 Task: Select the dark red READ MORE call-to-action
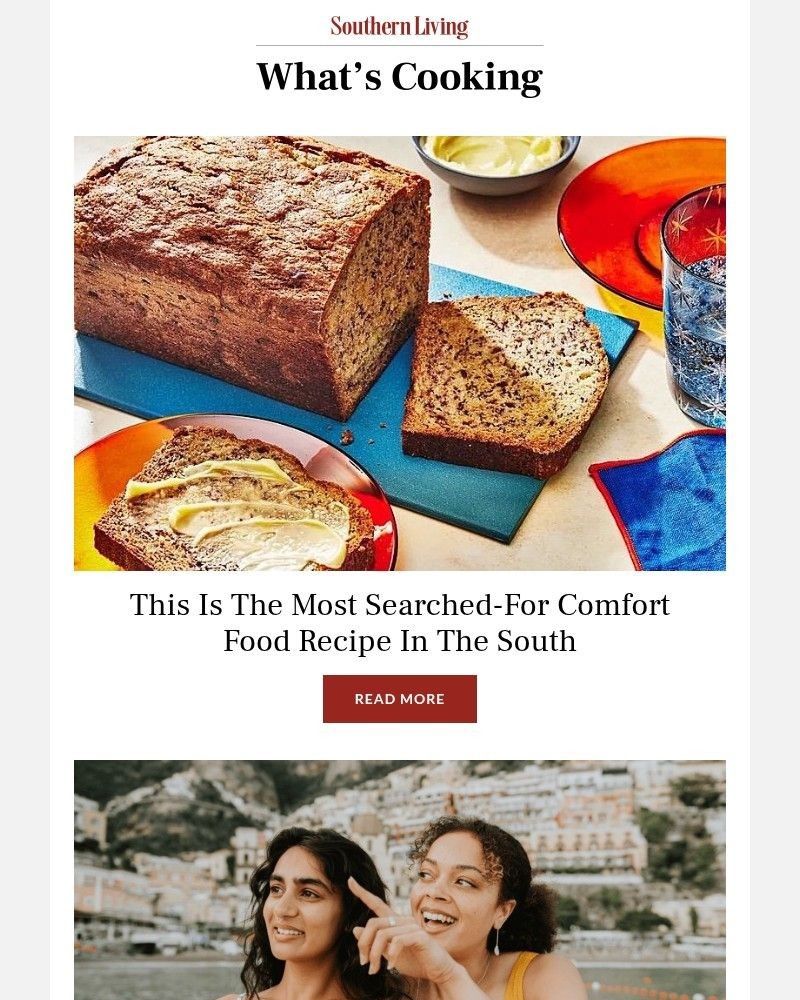399,699
